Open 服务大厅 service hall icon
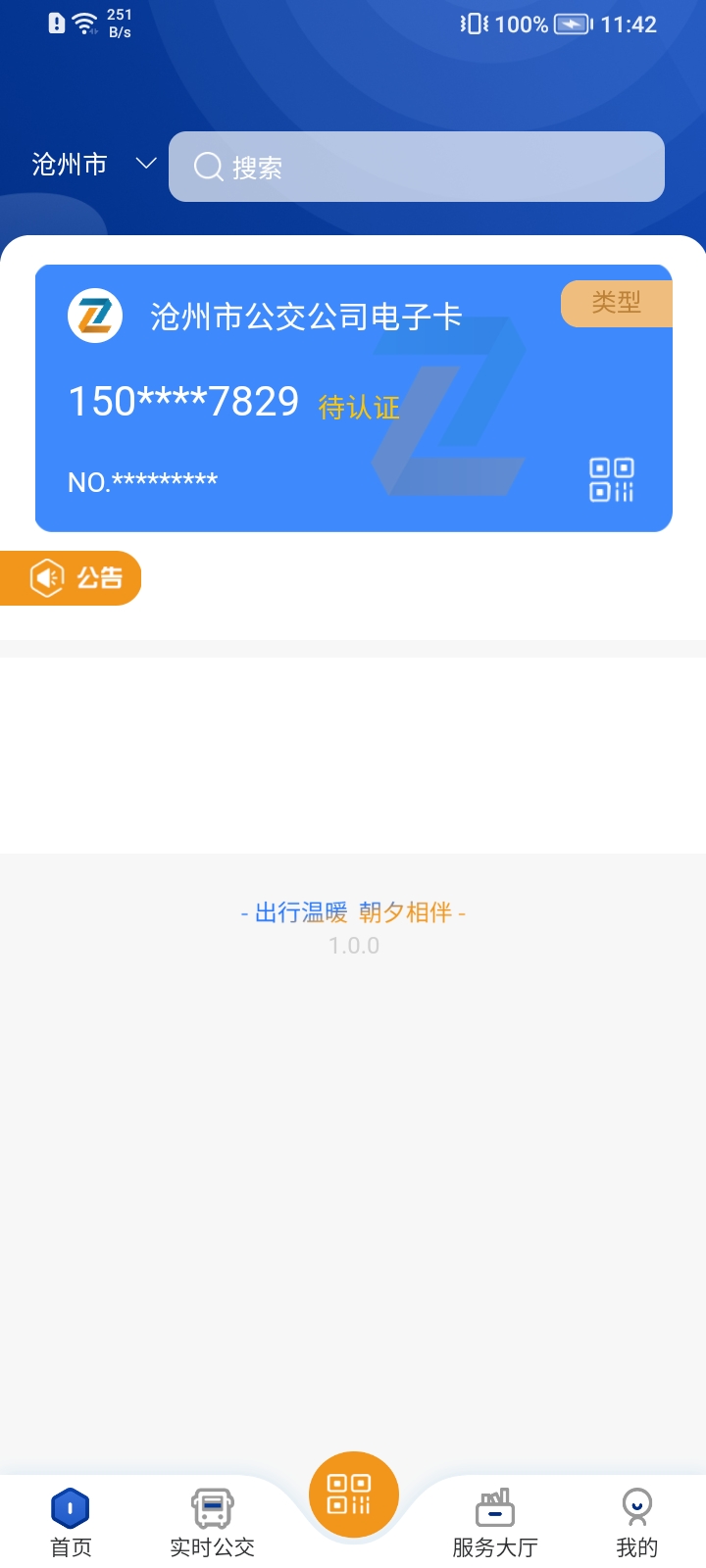 [494, 1507]
